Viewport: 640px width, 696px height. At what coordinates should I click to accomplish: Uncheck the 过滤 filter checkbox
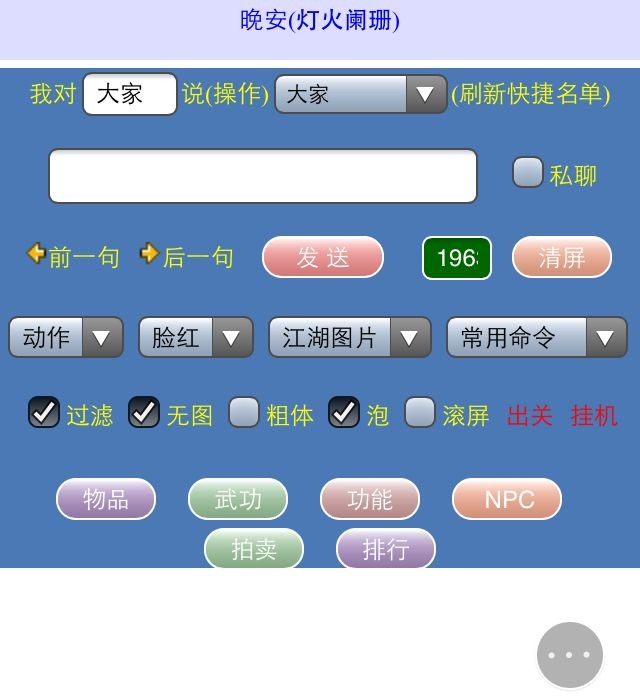pos(44,412)
